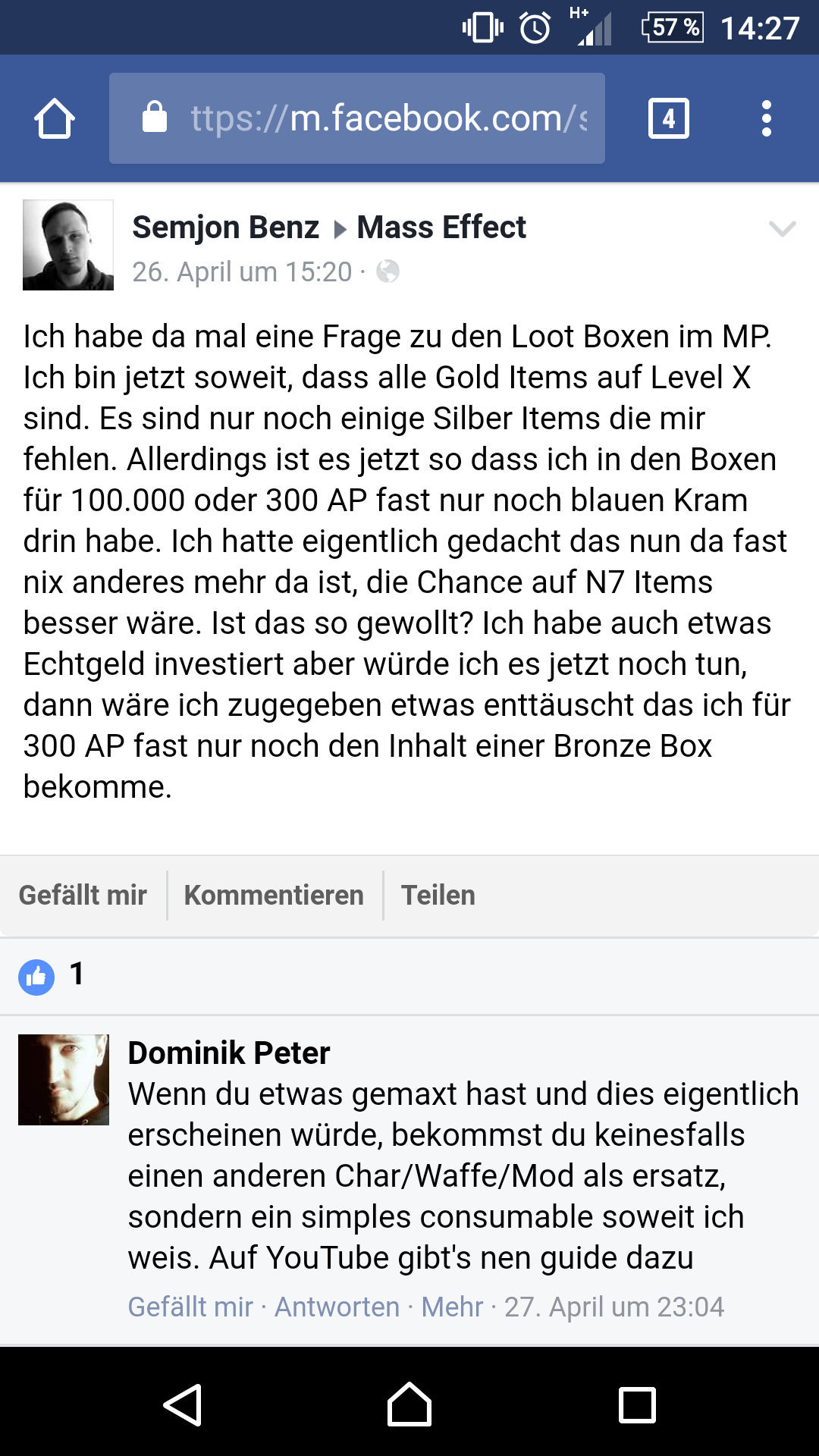Image resolution: width=819 pixels, height=1456 pixels.
Task: Like the post with Gefällt mir button
Action: tap(83, 895)
